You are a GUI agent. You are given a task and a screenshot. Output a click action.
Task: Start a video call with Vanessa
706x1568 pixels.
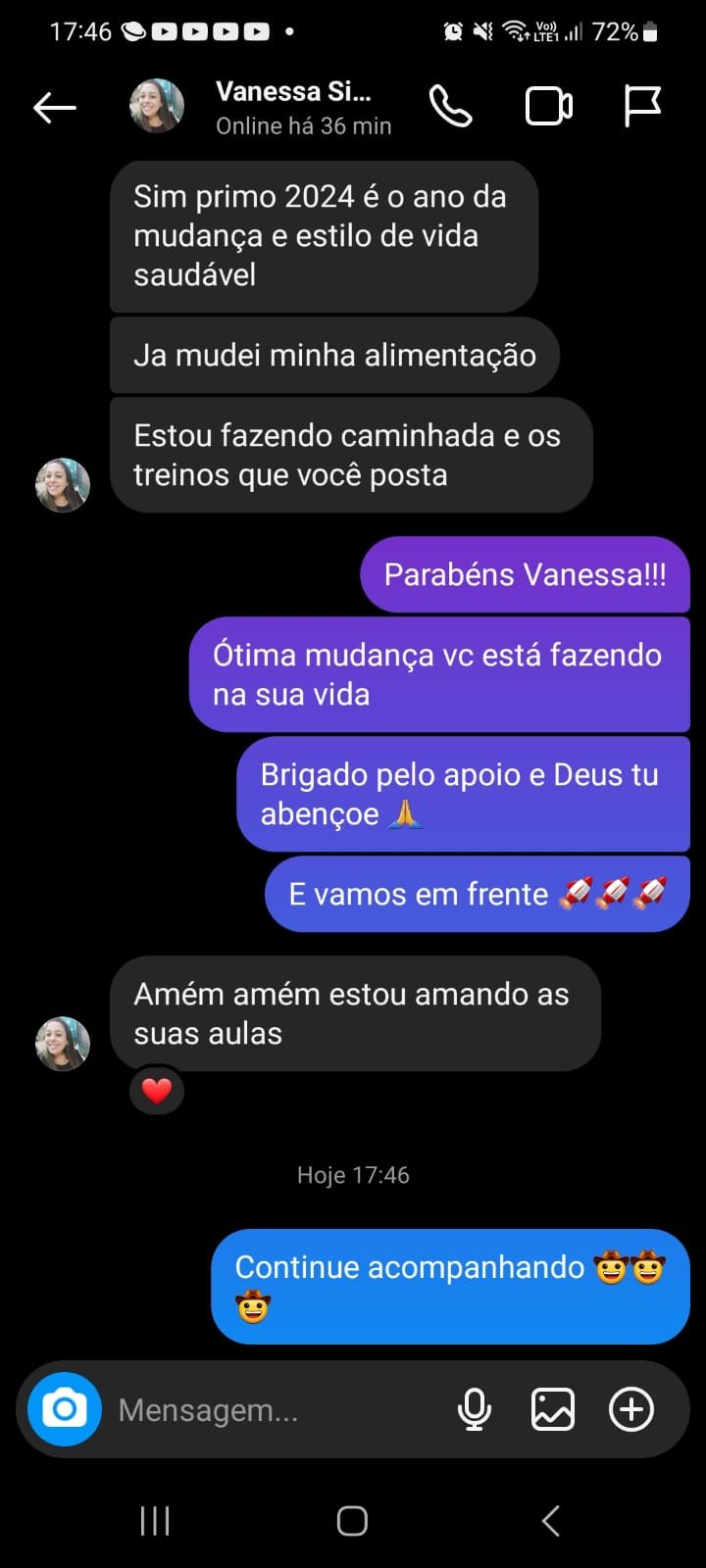tap(547, 107)
